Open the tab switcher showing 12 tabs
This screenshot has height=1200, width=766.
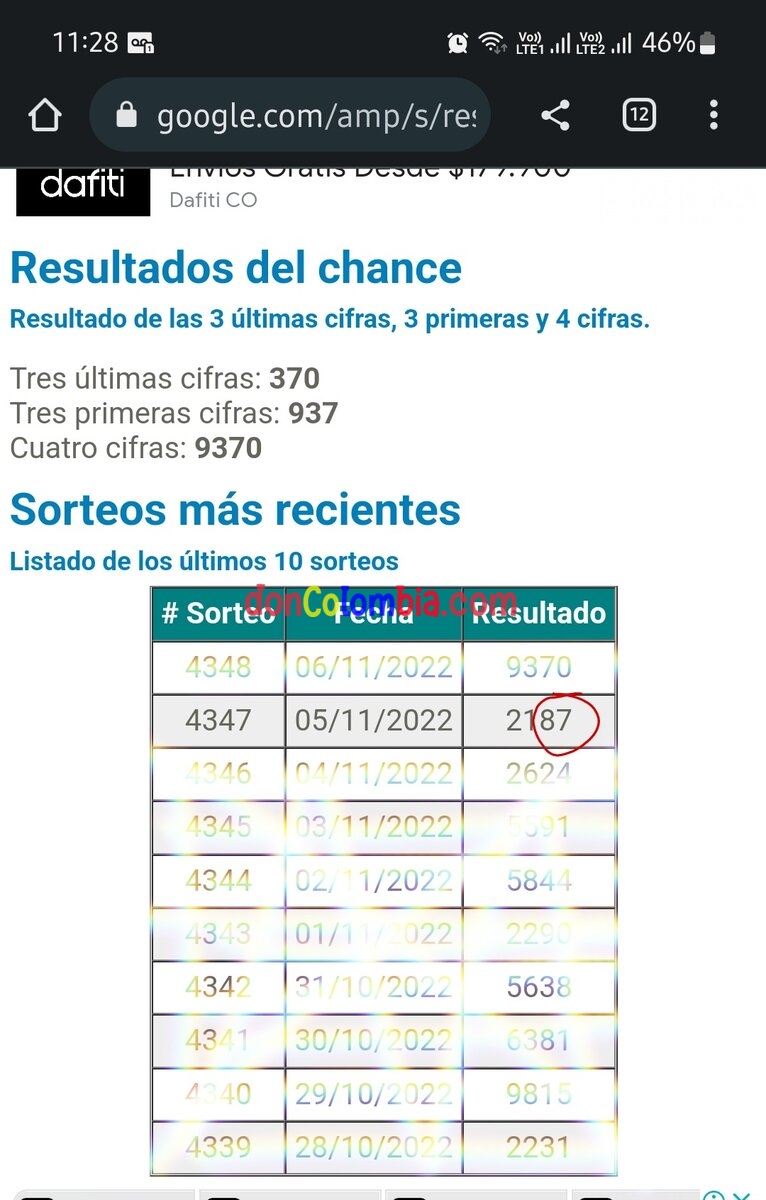point(639,116)
